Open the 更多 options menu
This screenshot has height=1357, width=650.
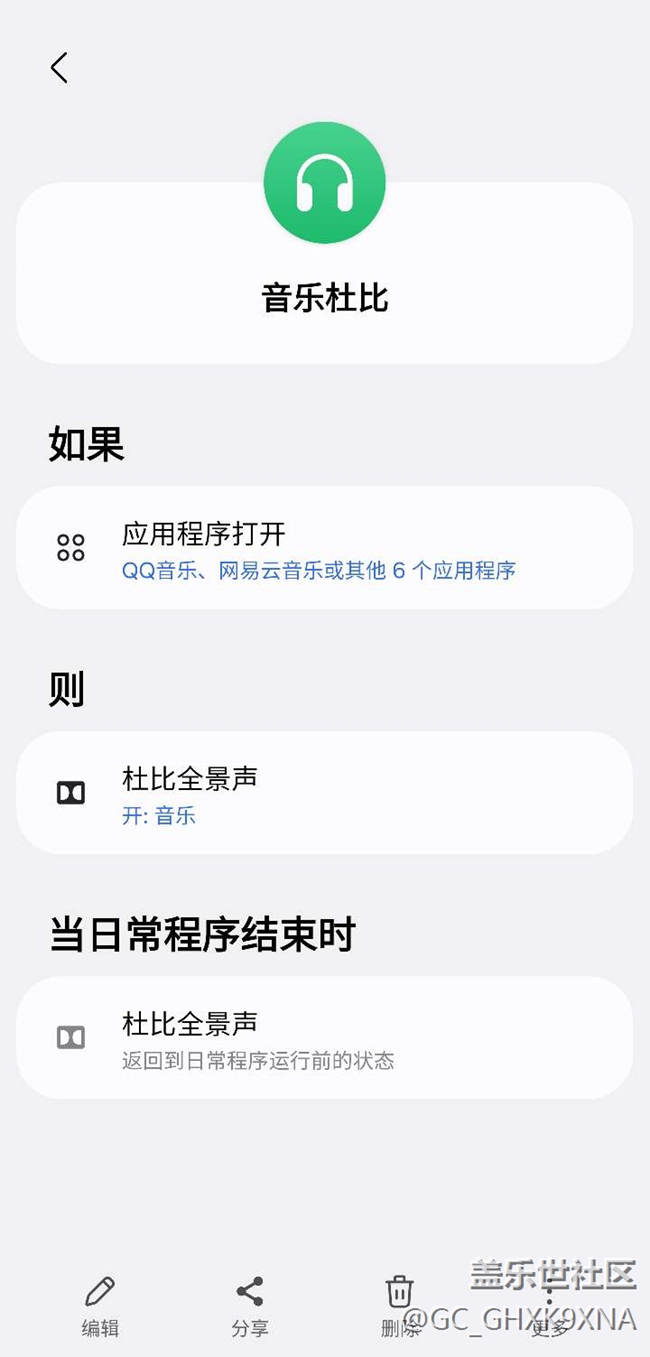click(x=549, y=1307)
